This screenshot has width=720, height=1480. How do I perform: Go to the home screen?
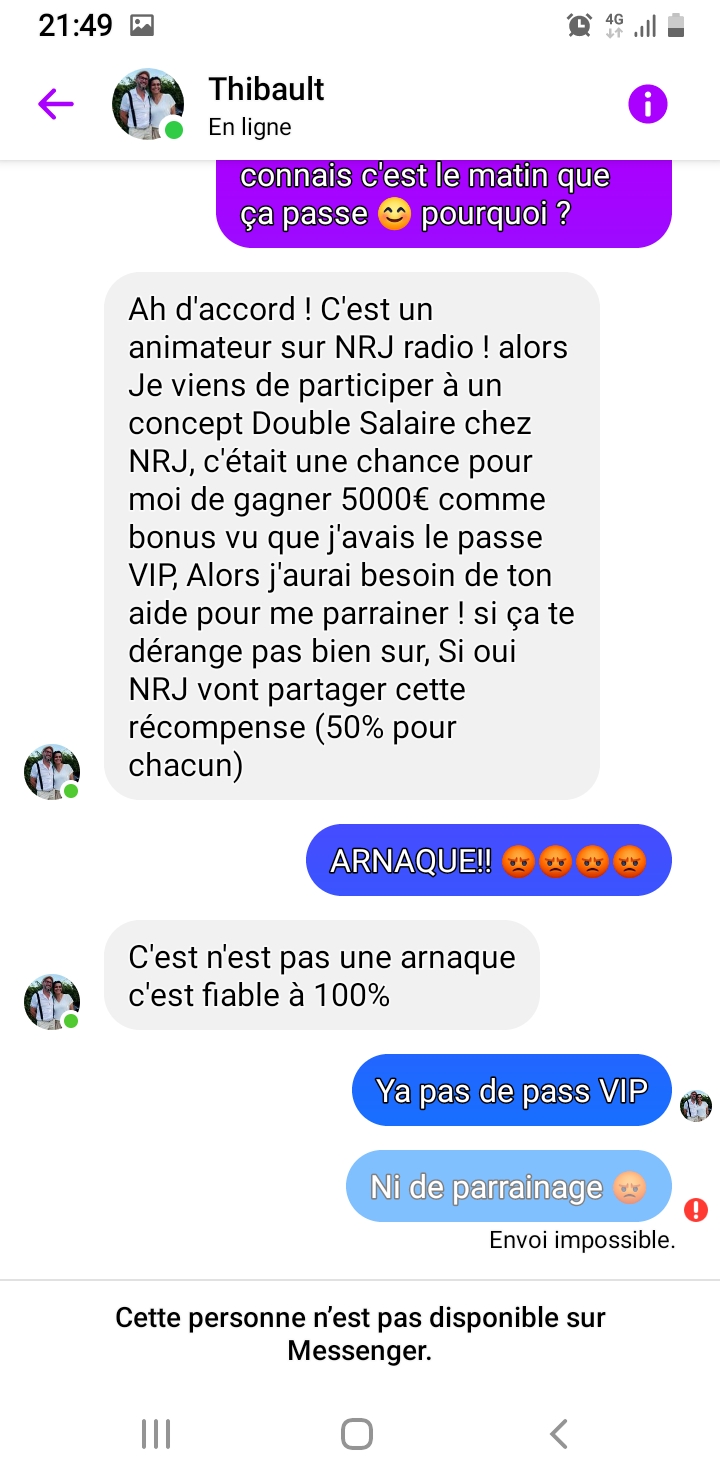(357, 1433)
